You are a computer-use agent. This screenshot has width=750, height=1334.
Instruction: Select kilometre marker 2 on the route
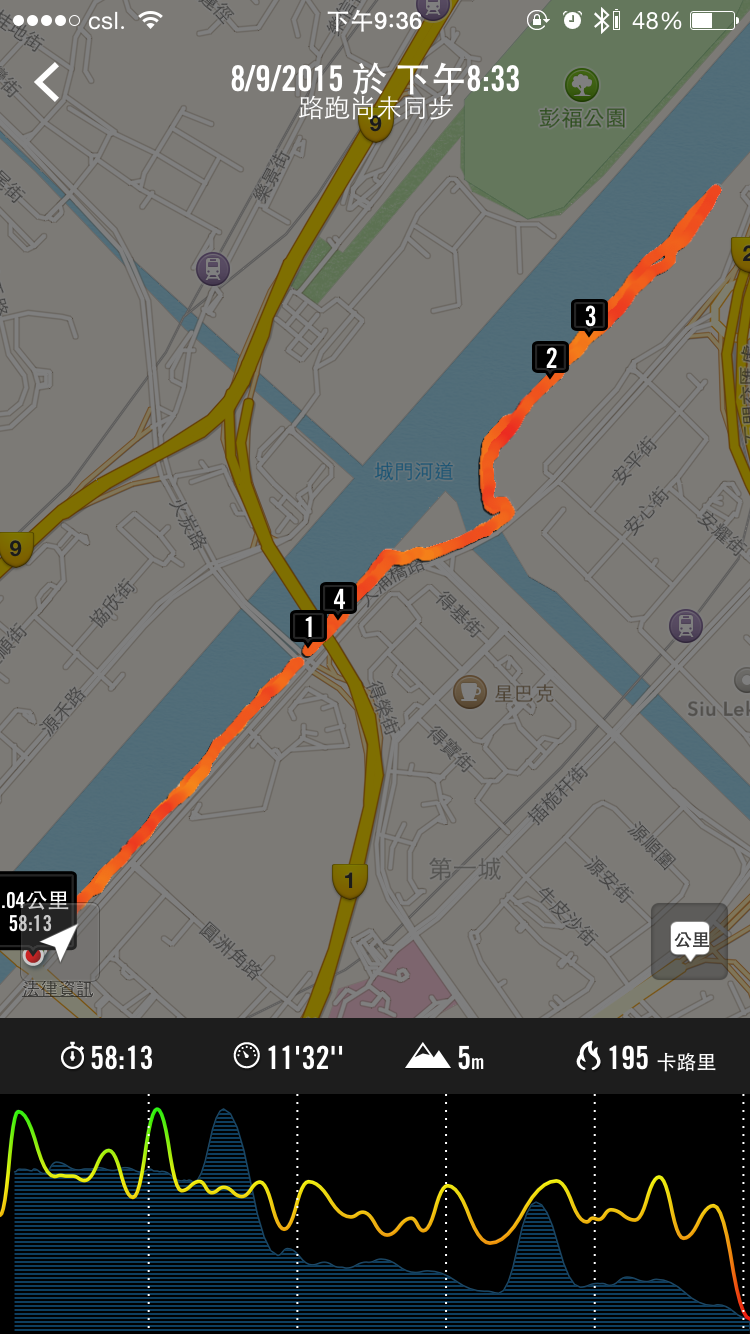(x=550, y=357)
